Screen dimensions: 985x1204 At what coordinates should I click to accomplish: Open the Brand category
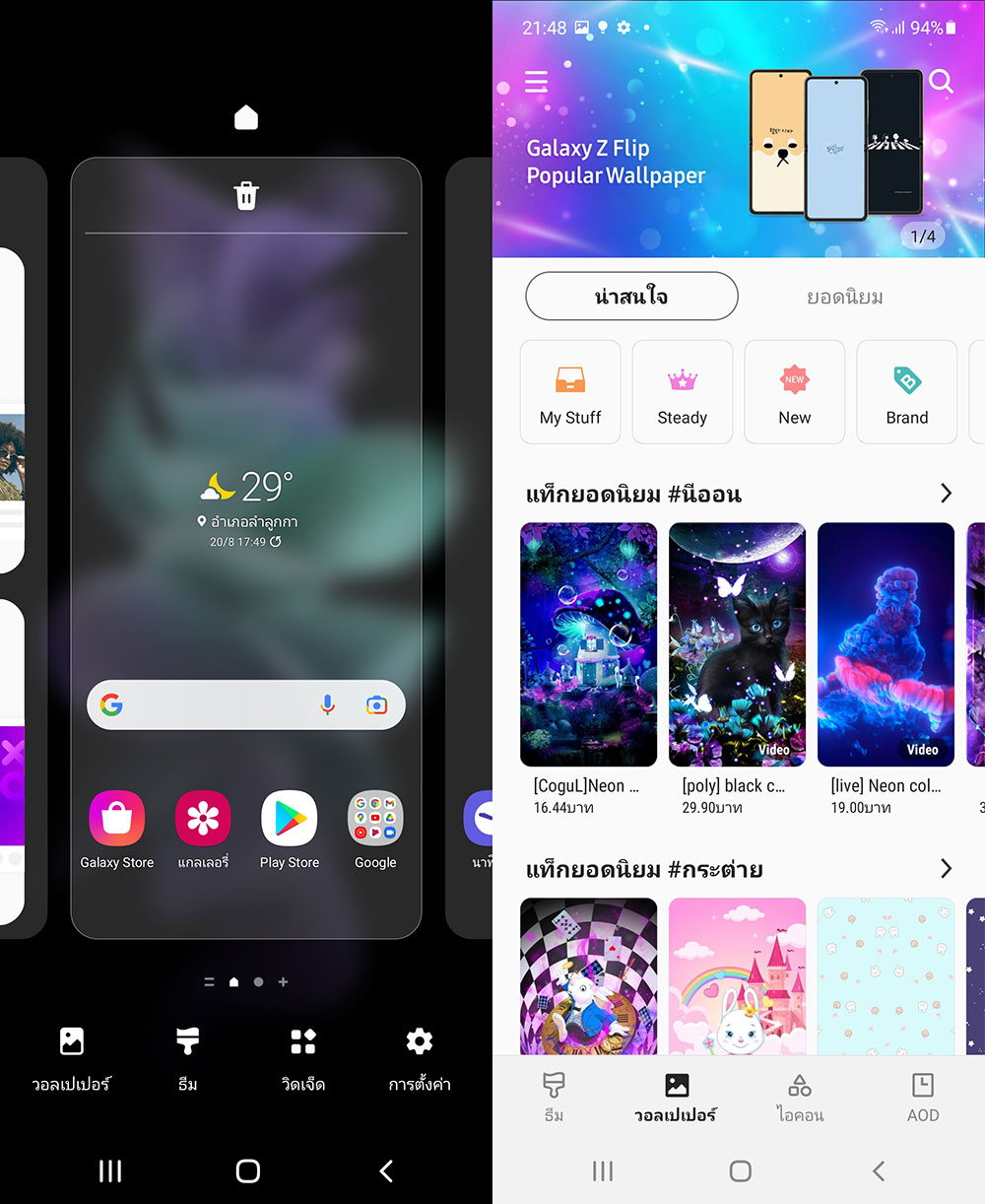point(907,392)
